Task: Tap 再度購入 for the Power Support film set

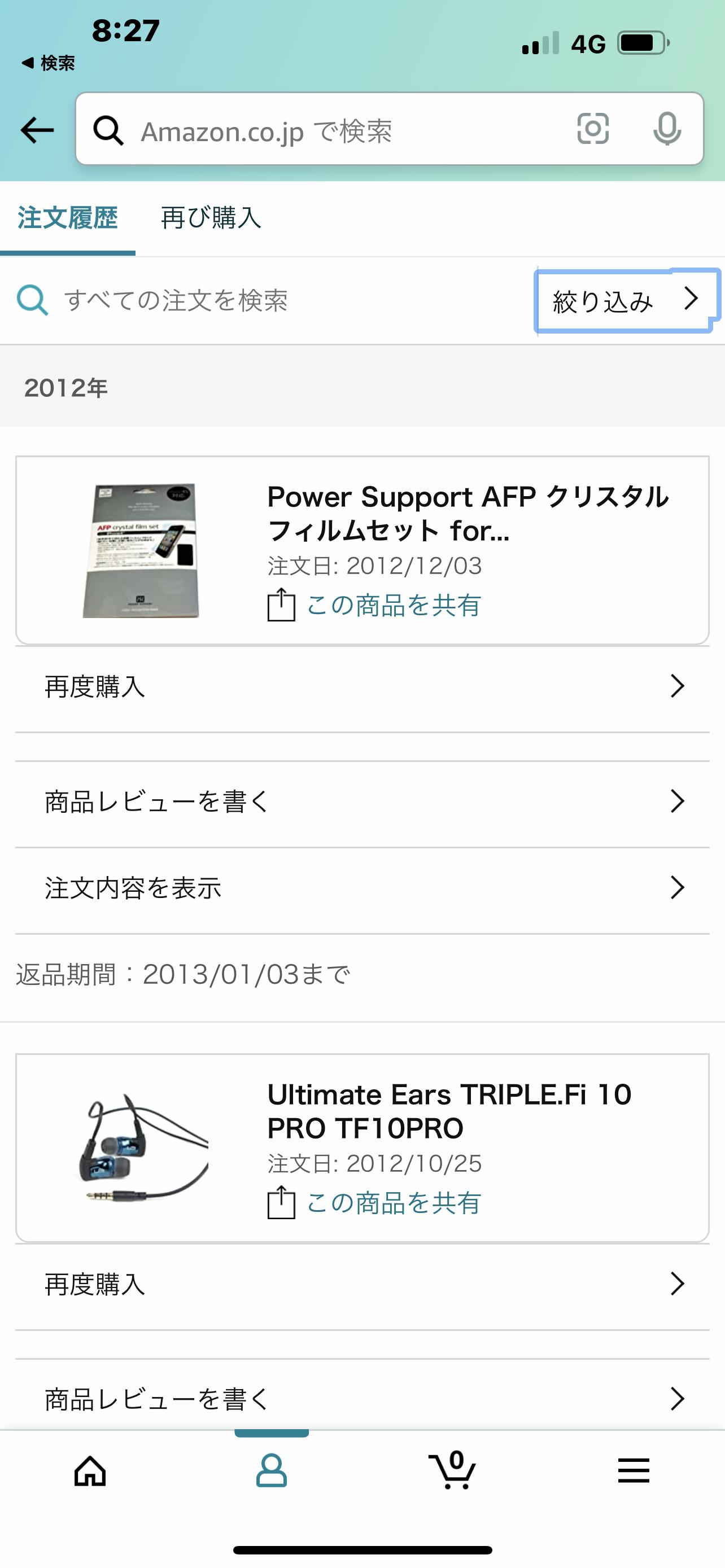Action: click(x=362, y=686)
